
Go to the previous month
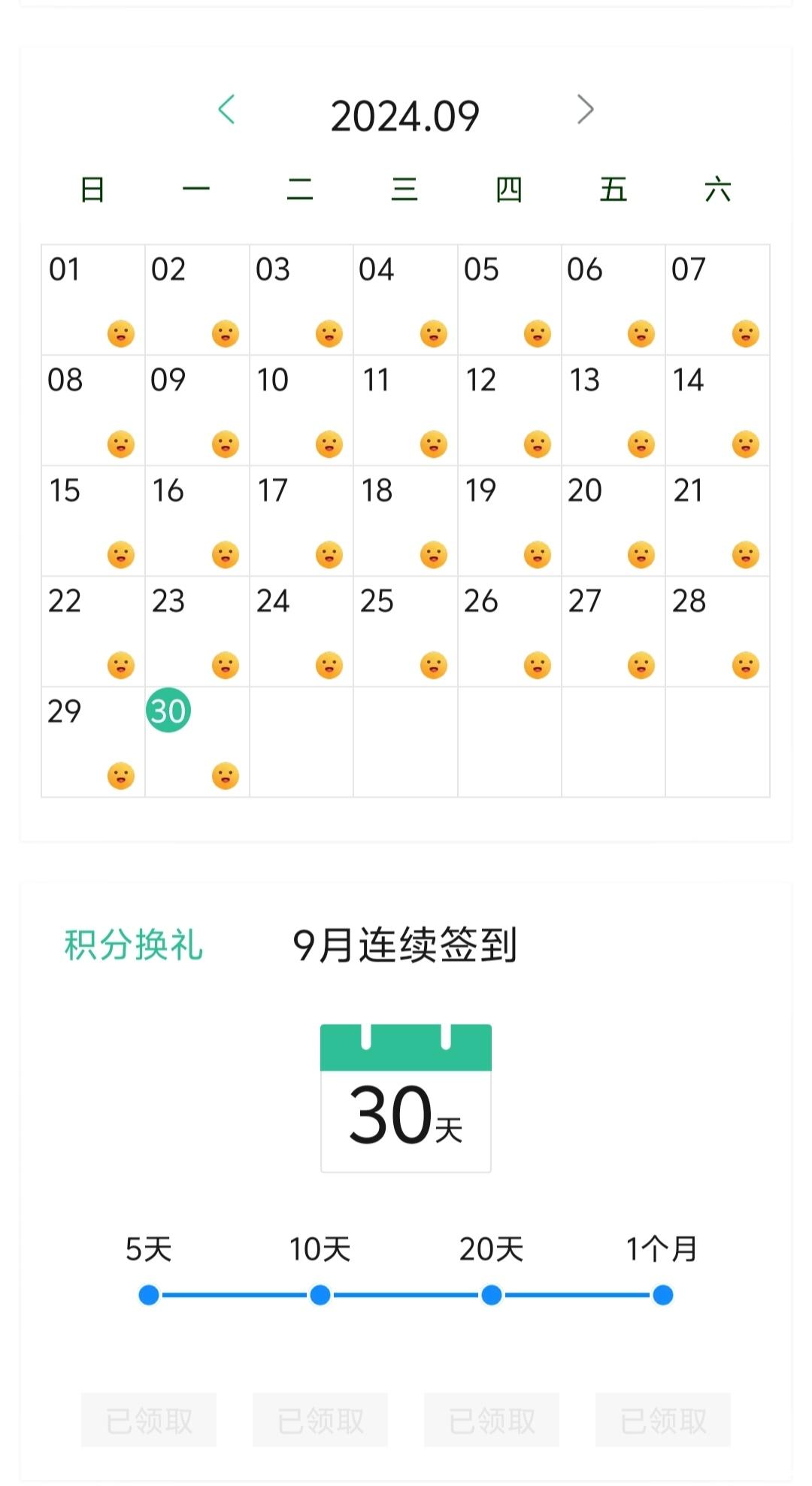click(x=226, y=110)
